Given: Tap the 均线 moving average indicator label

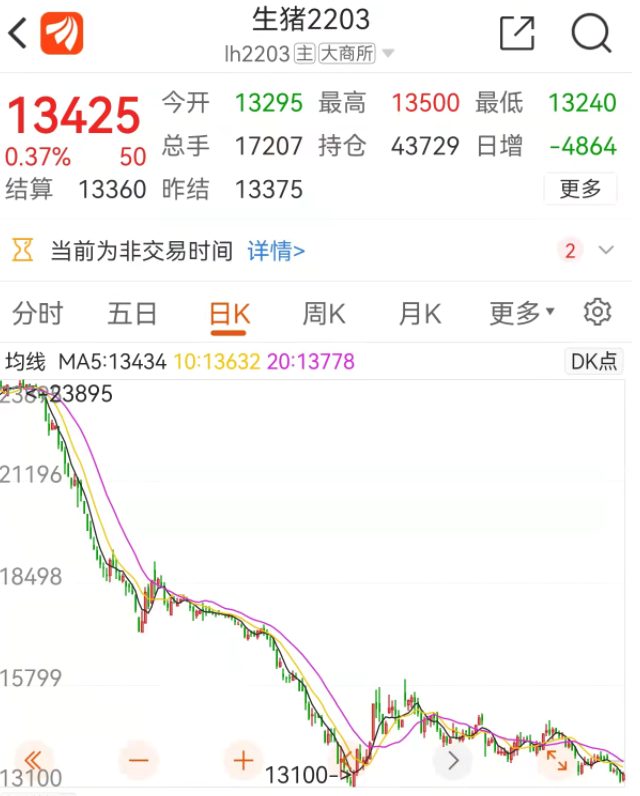Looking at the screenshot, I should coord(26,361).
